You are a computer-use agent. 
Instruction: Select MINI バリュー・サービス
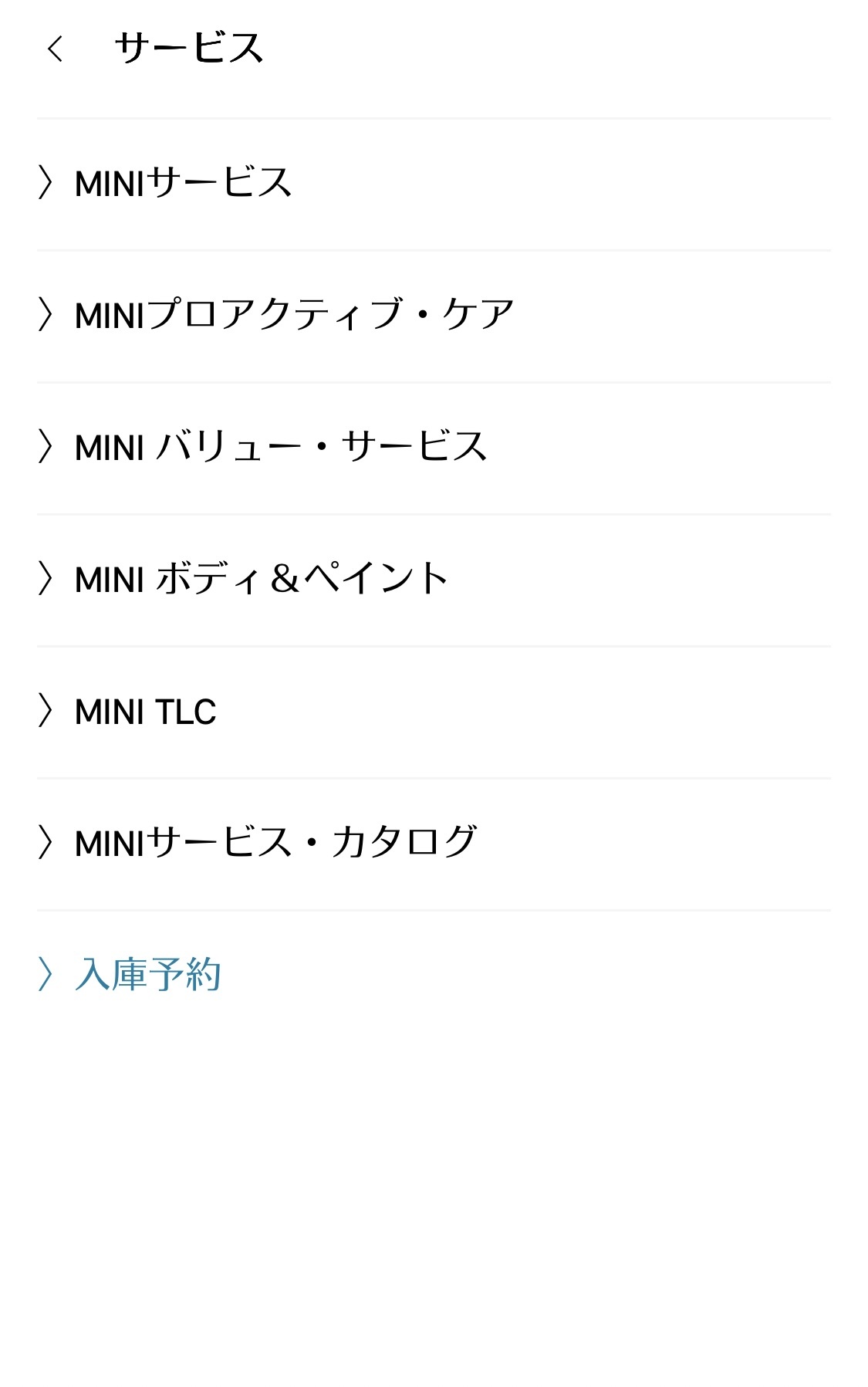(x=281, y=447)
